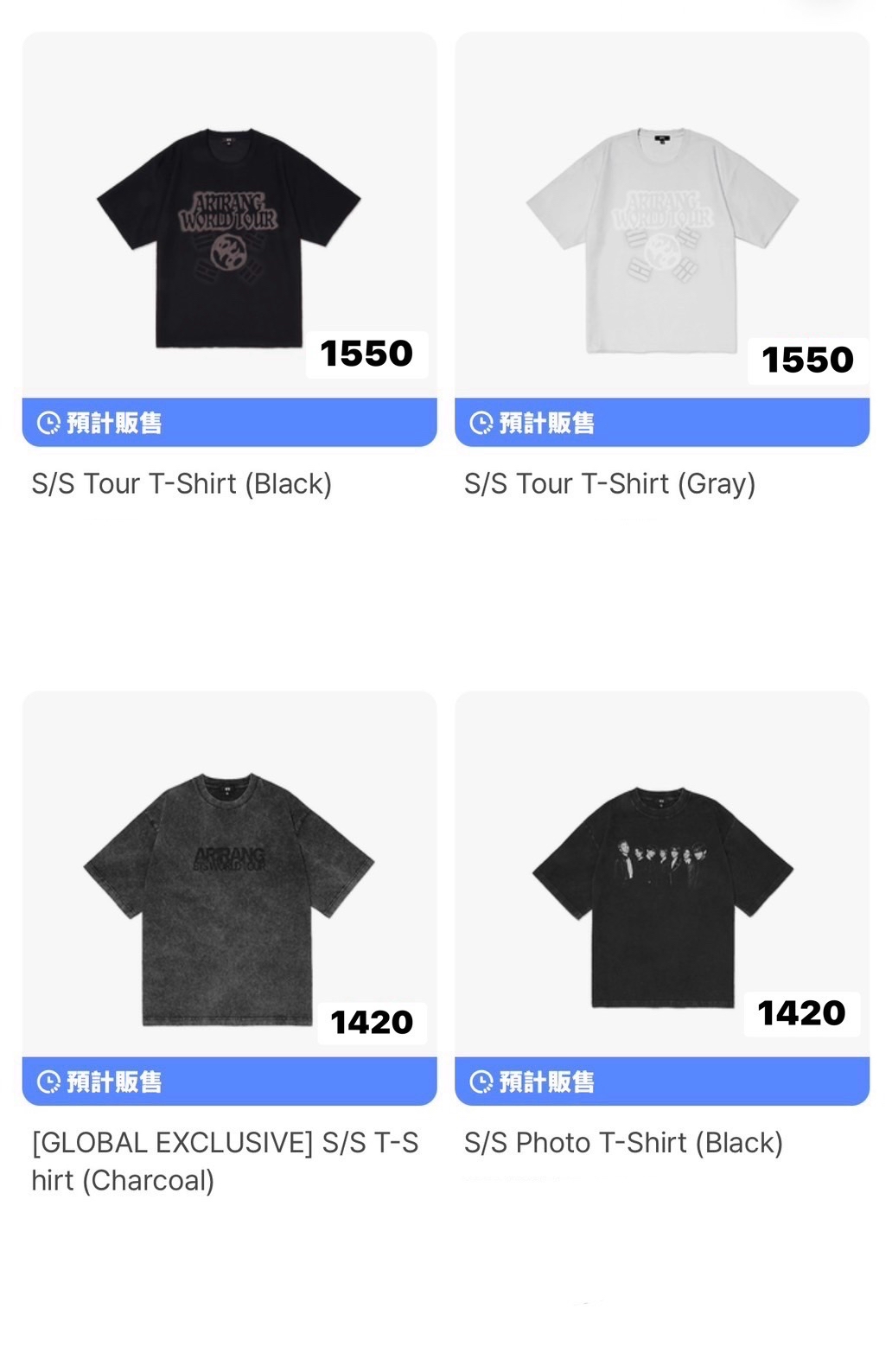This screenshot has height=1372, width=892.
Task: Select the 預計販售 banner under the Gray Tour T-Shirt
Action: 663,423
